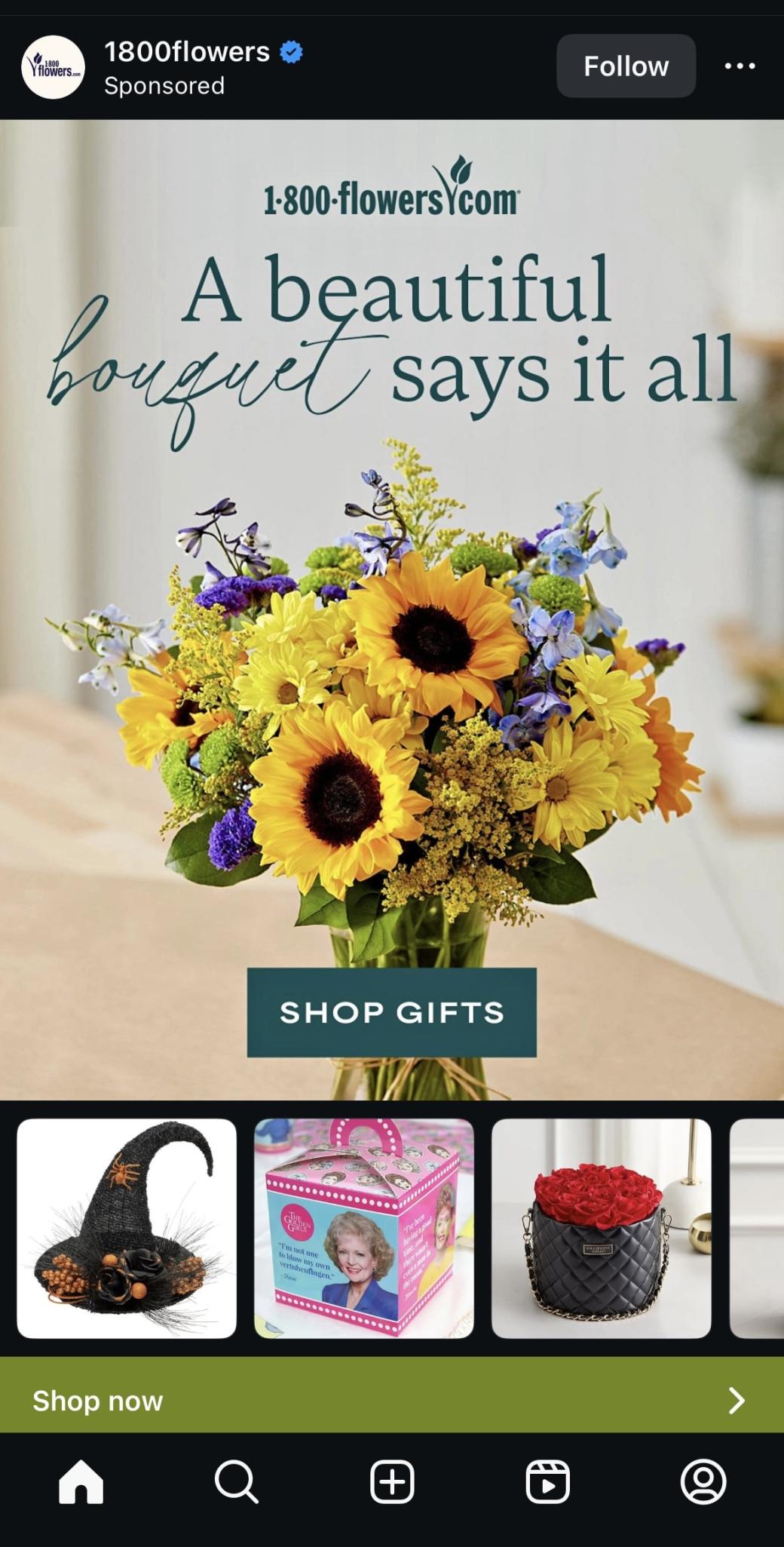Open your Profile tab
Viewport: 784px width, 1547px height.
click(703, 1482)
